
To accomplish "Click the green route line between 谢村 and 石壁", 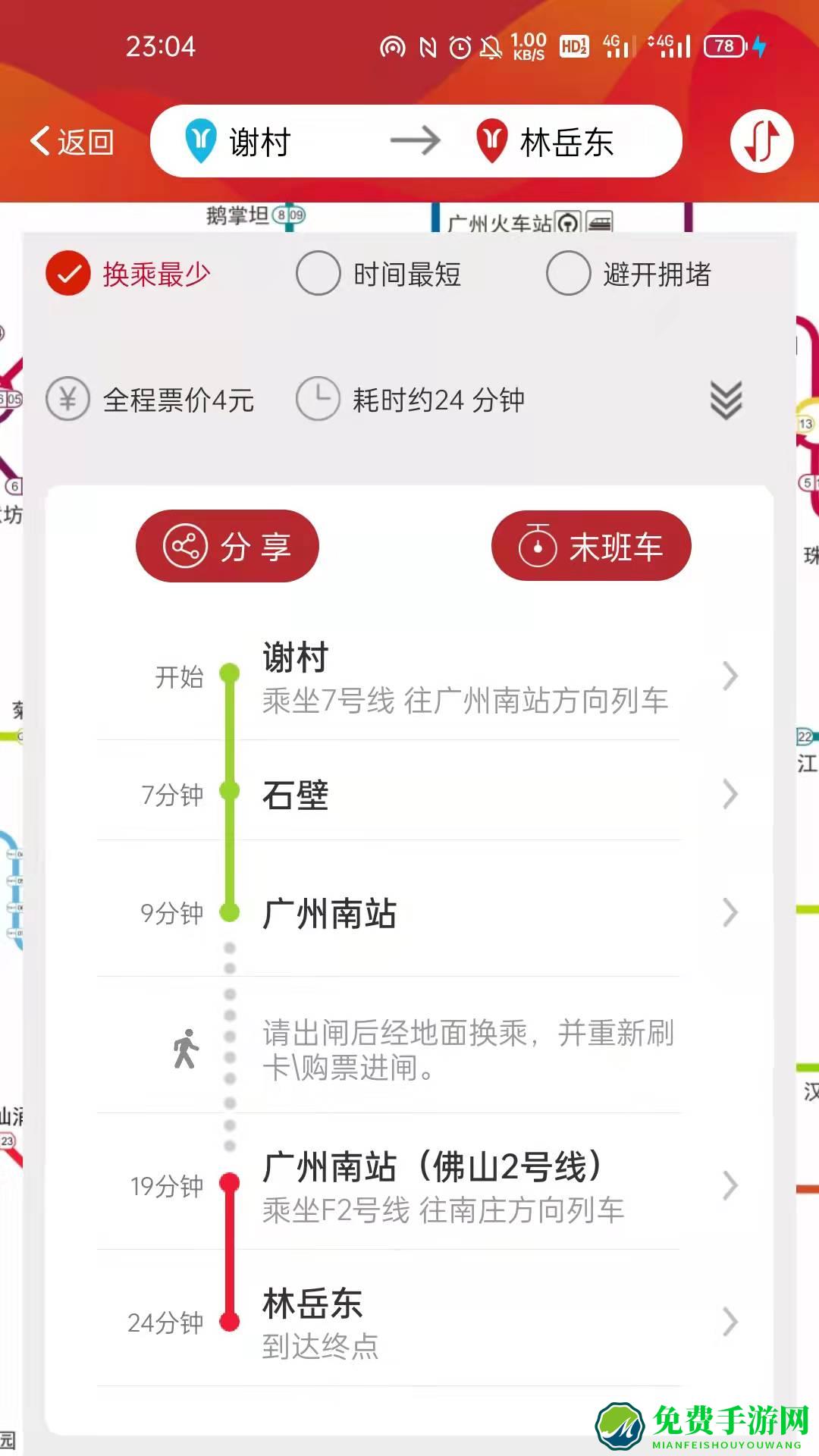I will (230, 732).
